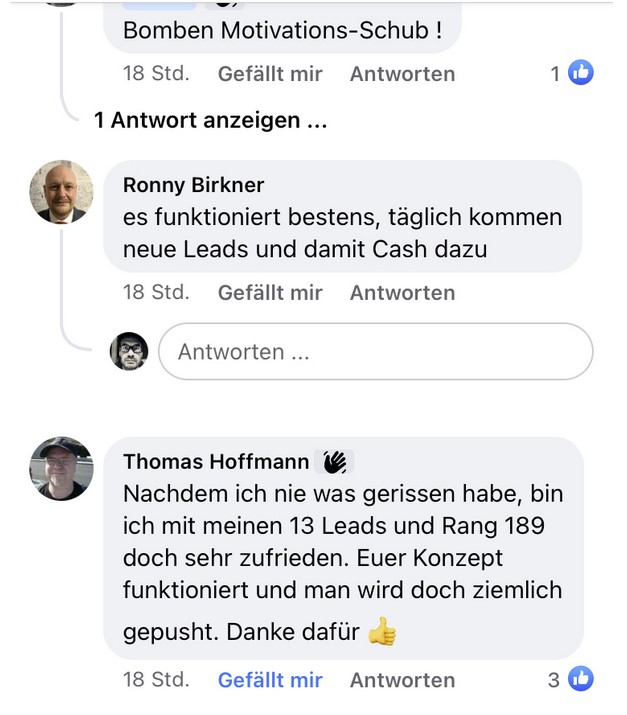Open Ronny Birkner's profile via name
Screen dimensions: 627x715
pyautogui.click(x=193, y=185)
